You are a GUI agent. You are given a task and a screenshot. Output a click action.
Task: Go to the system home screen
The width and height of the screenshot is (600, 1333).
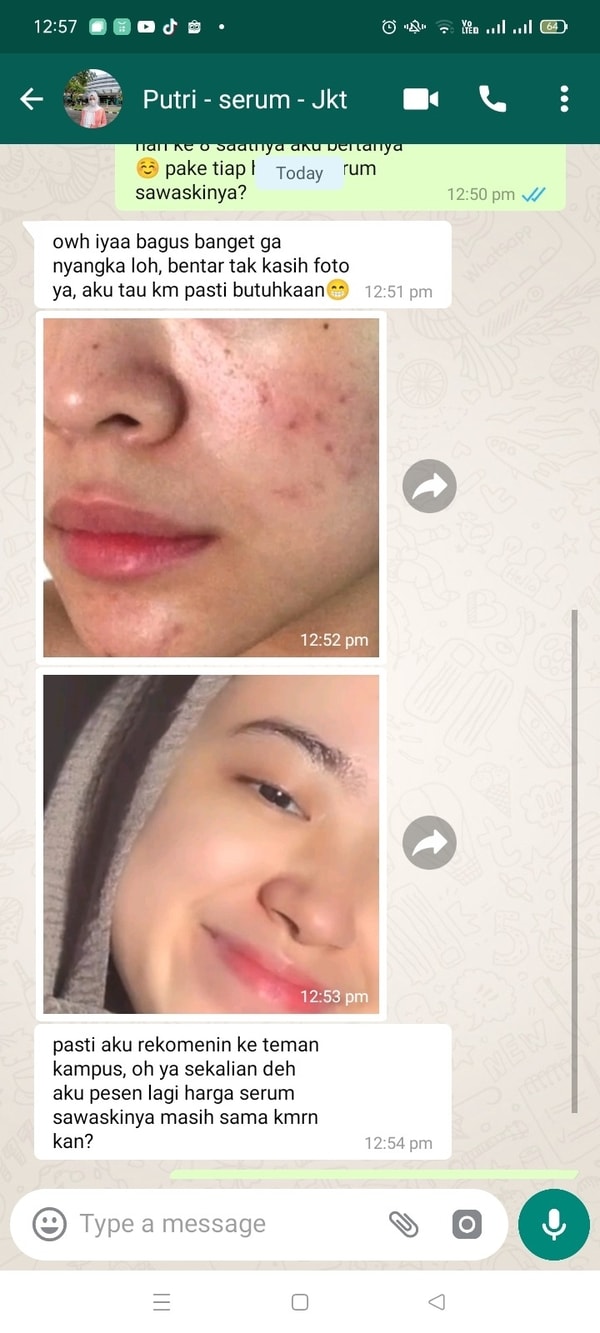coord(299,1302)
